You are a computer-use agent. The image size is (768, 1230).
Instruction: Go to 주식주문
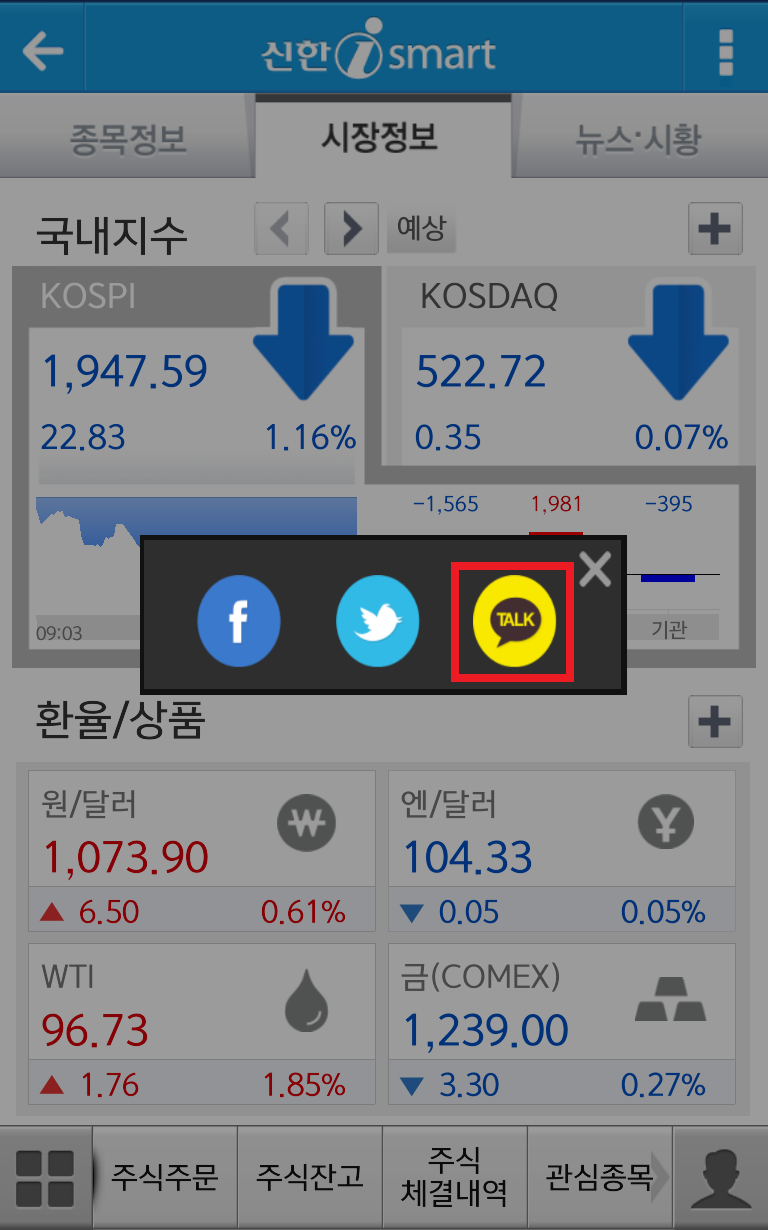pyautogui.click(x=164, y=1177)
